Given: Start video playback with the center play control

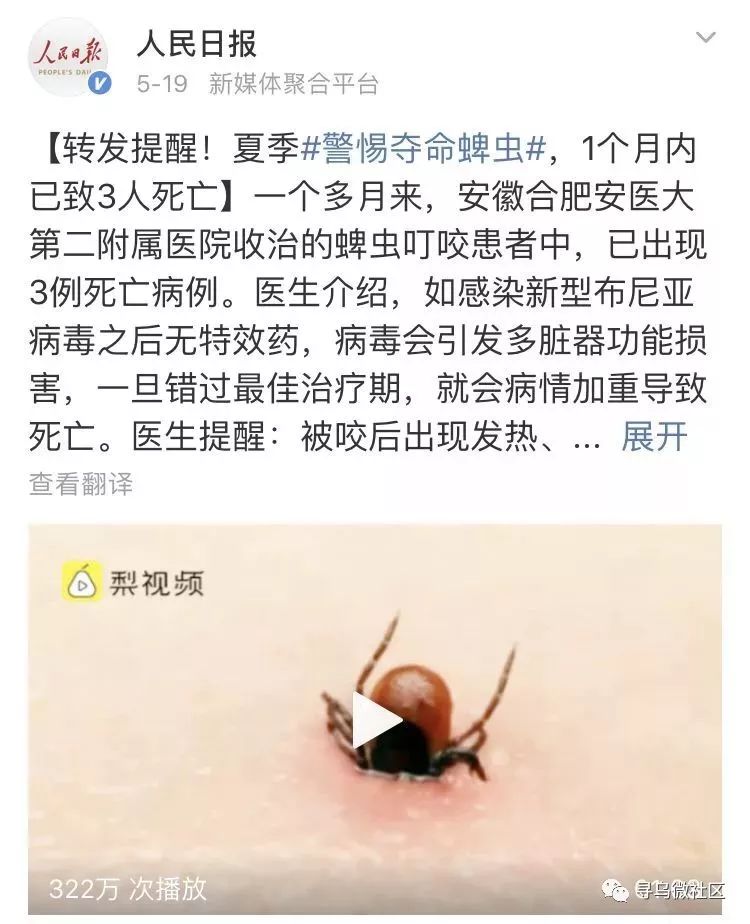Looking at the screenshot, I should [374, 718].
